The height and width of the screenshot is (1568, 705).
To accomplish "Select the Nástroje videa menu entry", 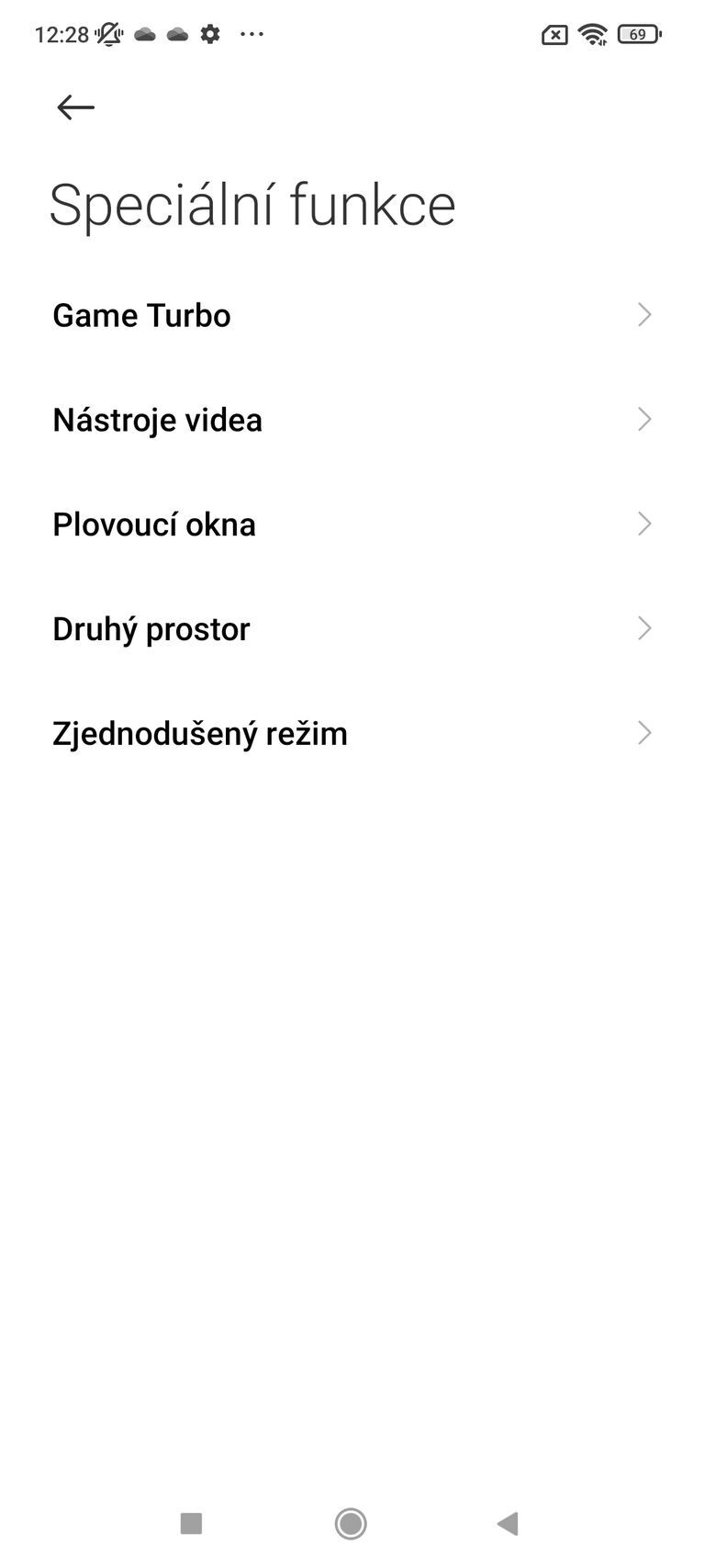I will (157, 420).
